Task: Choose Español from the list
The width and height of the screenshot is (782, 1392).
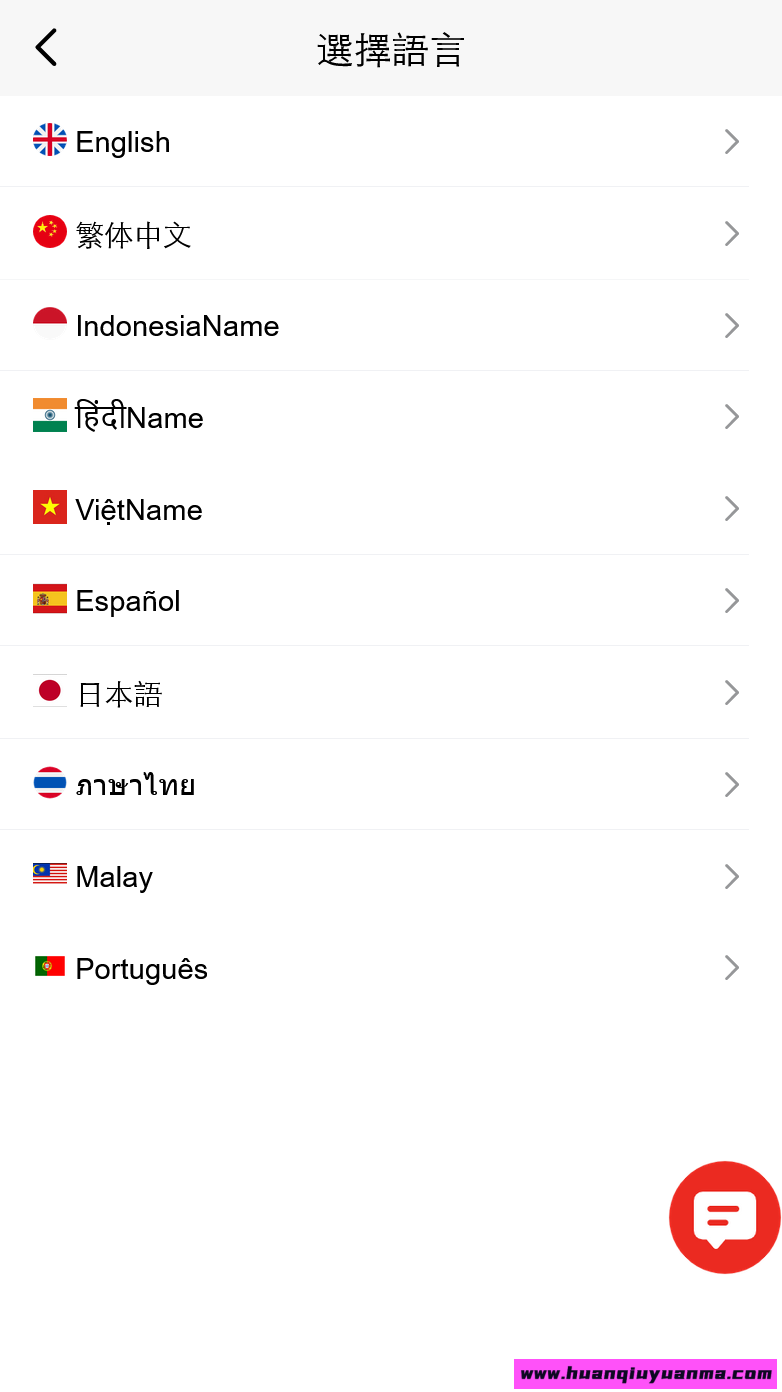Action: tap(374, 601)
